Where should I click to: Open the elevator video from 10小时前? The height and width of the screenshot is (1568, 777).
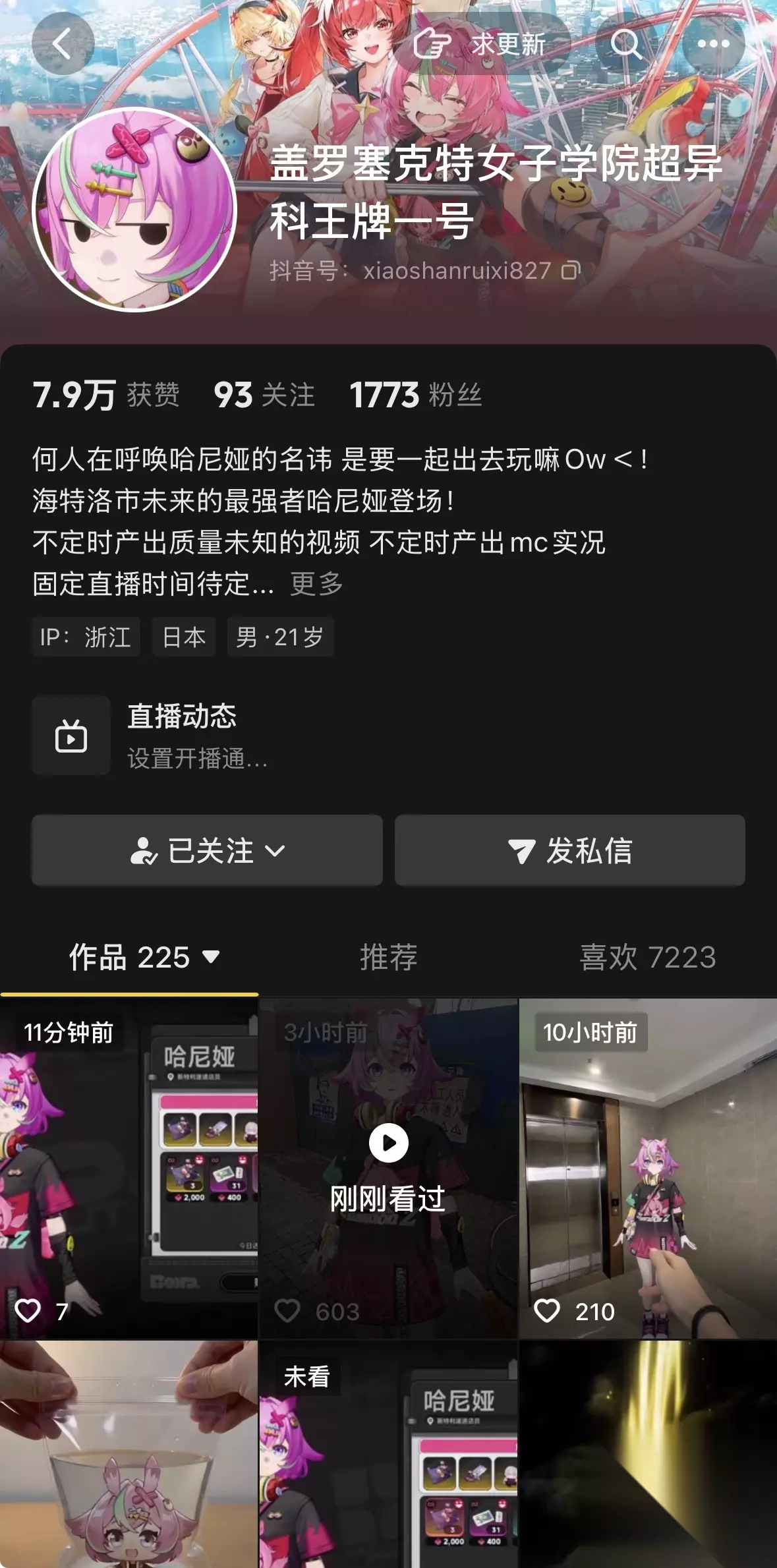648,1168
